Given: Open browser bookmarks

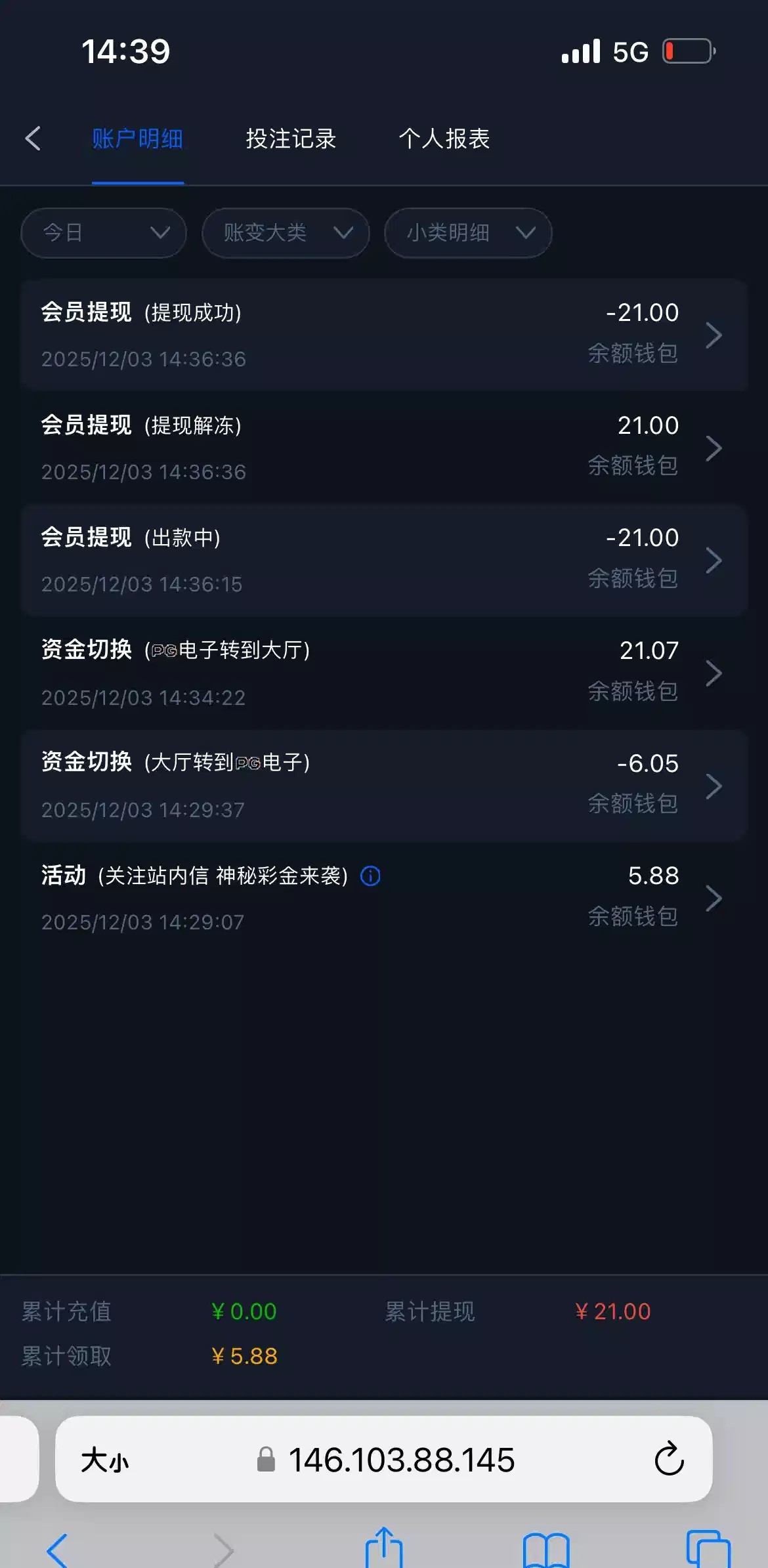Looking at the screenshot, I should pyautogui.click(x=546, y=1549).
